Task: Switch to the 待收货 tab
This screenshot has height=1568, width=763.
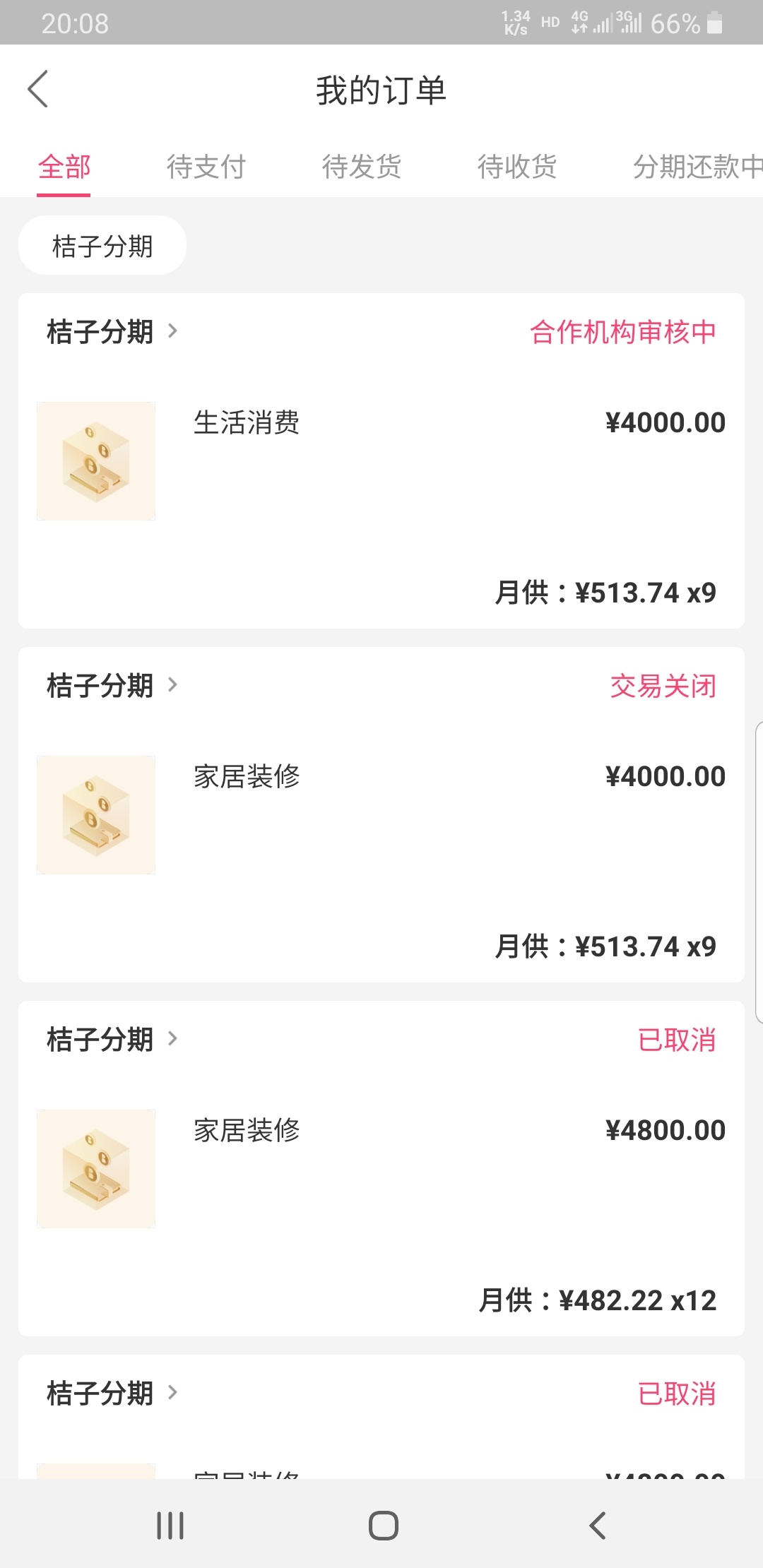Action: pos(516,167)
